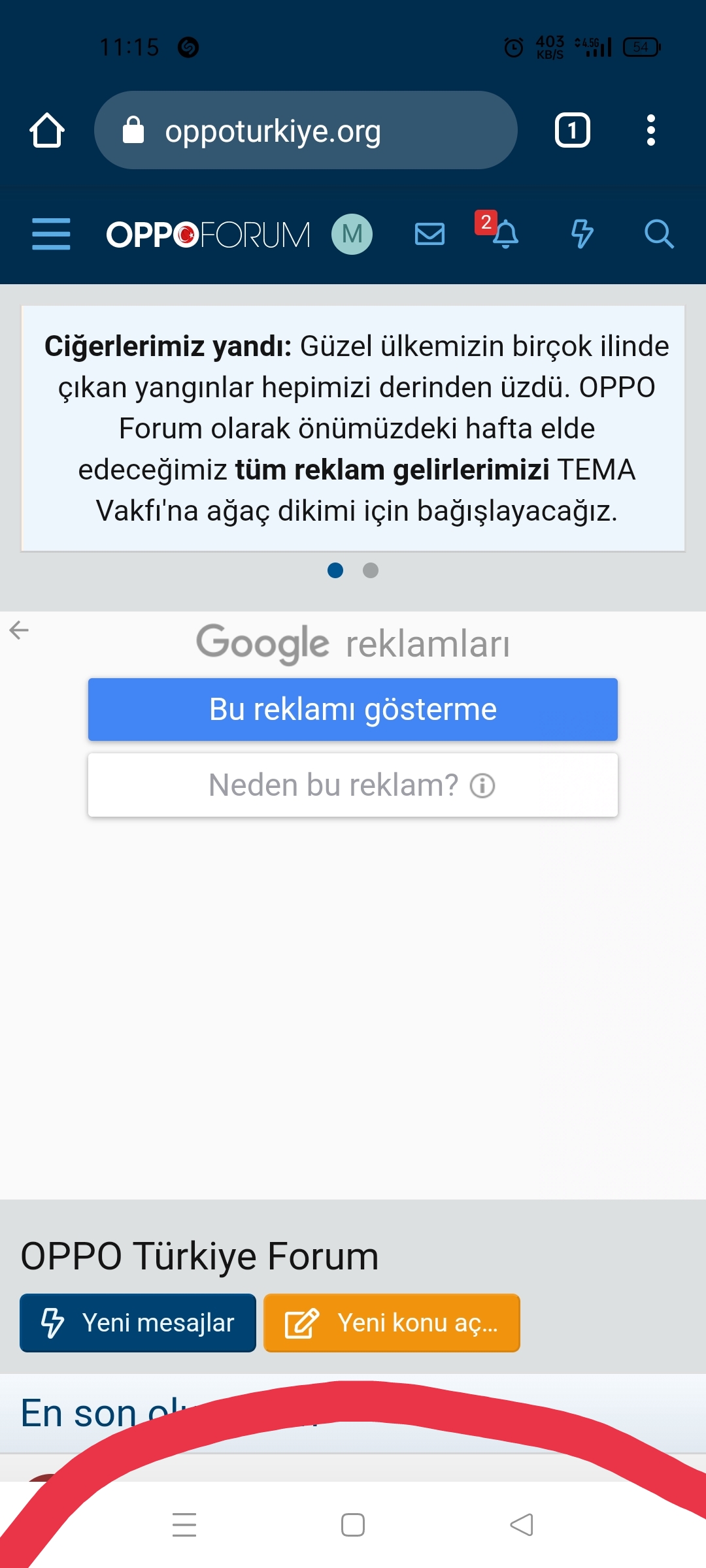Open forum search
706x1568 pixels.
pos(659,234)
